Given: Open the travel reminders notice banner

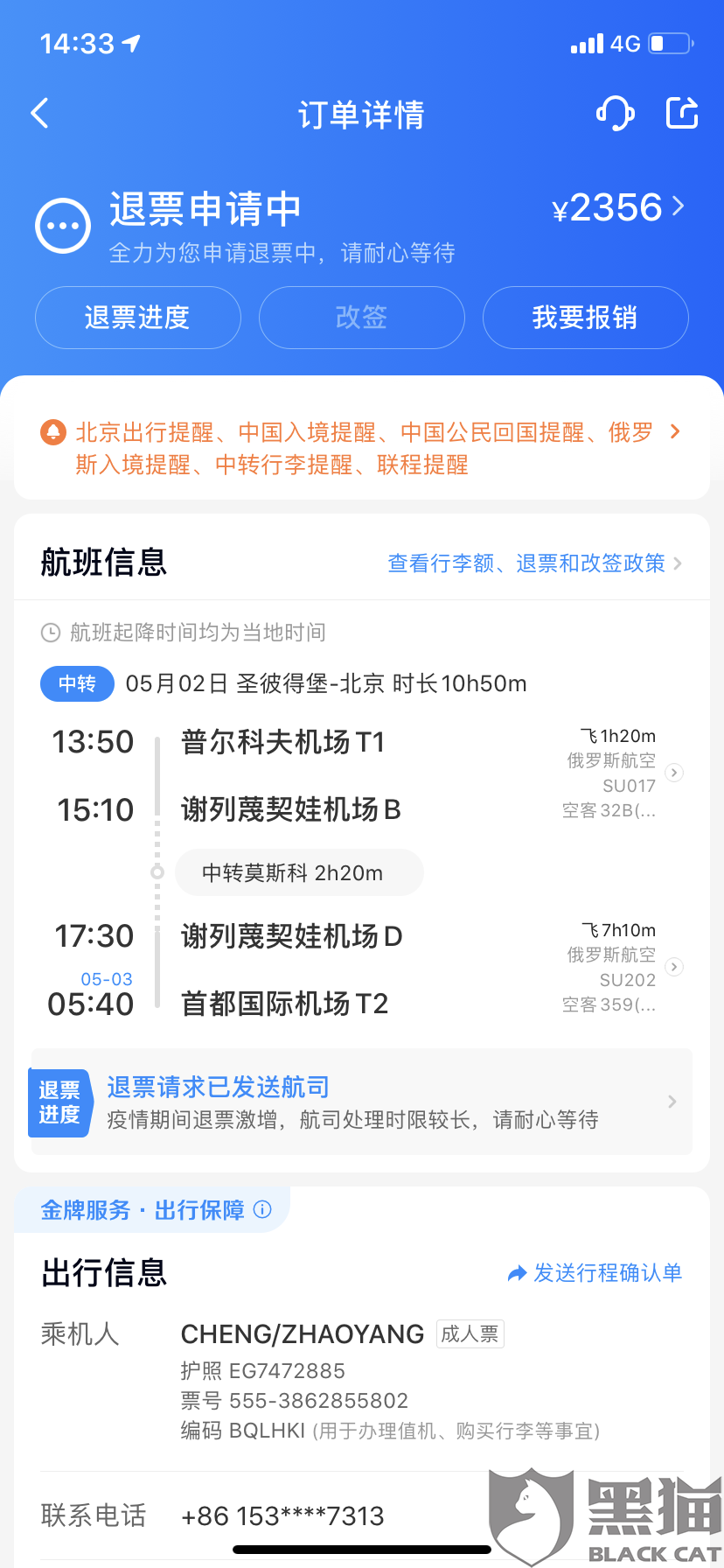Looking at the screenshot, I should click(x=362, y=448).
